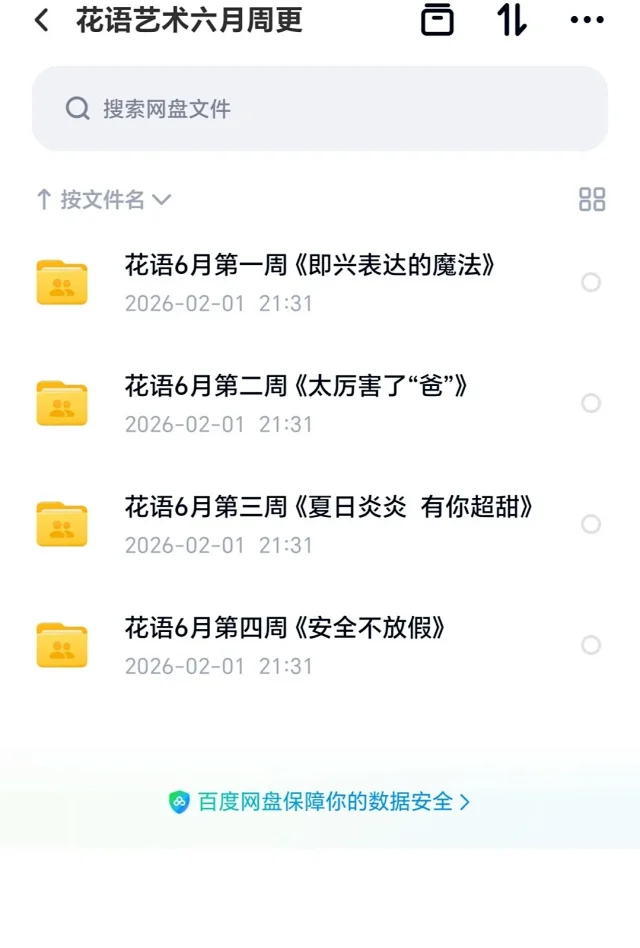The image size is (640, 948).
Task: Open folder 花语6月第四周《安全不放假》
Action: [284, 645]
